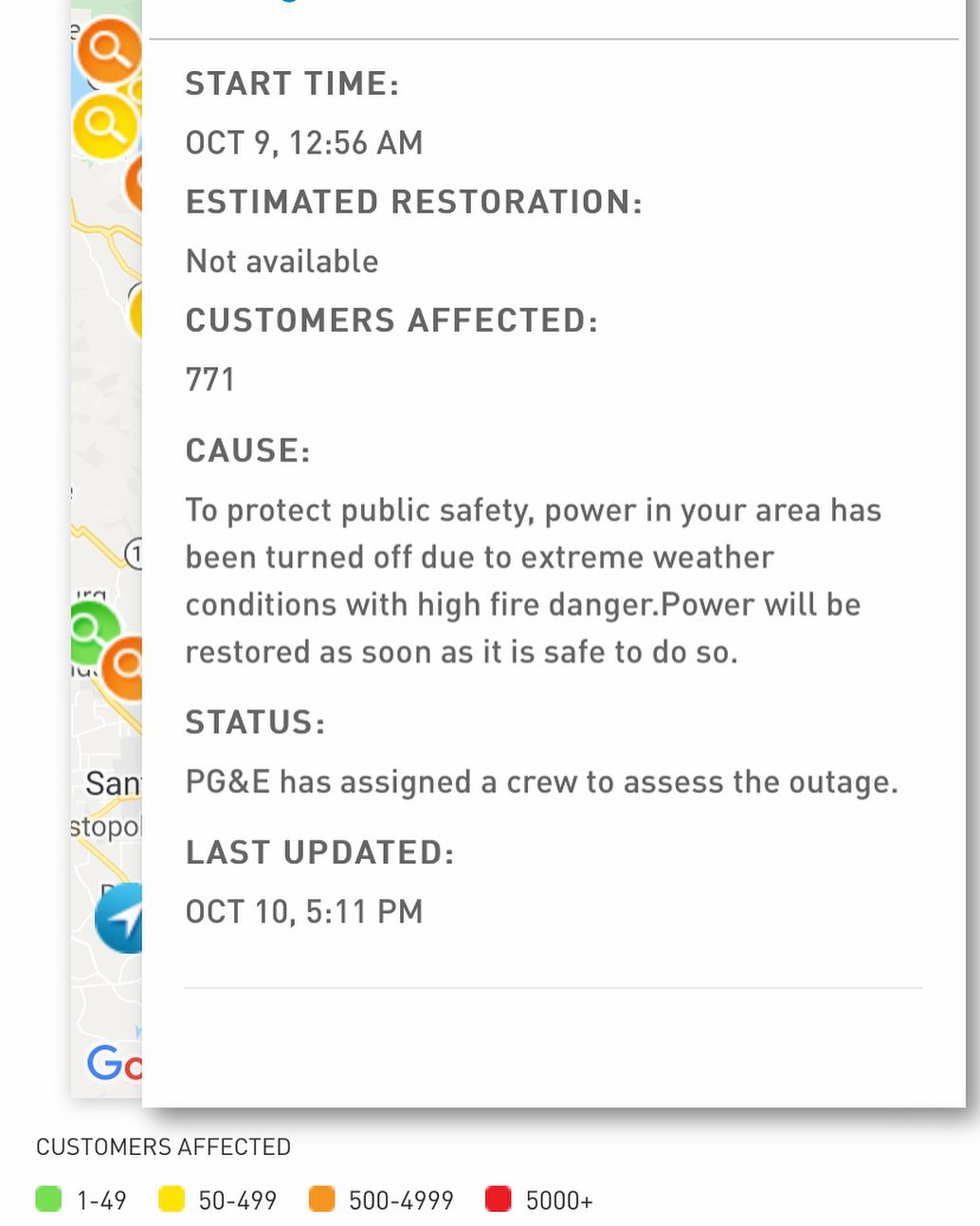Select the green outage marker on map
The width and height of the screenshot is (980, 1226).
click(89, 629)
